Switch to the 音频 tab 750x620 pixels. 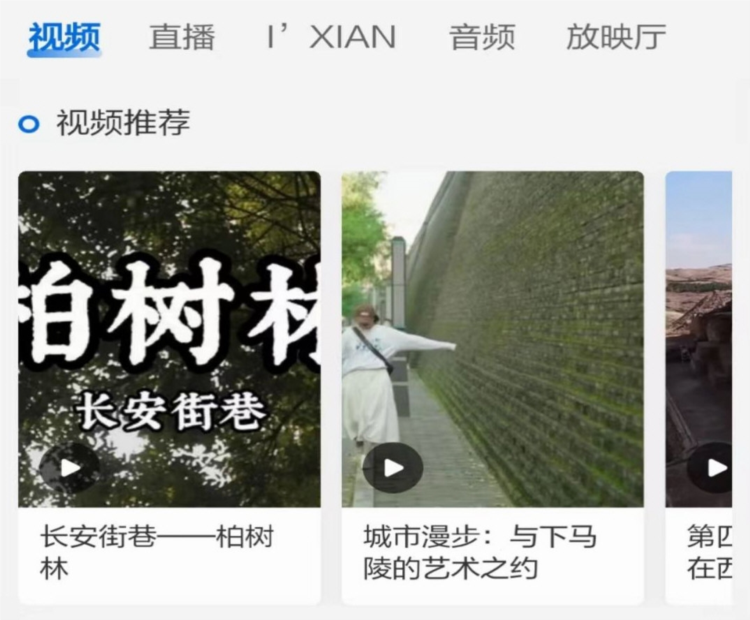(x=482, y=37)
